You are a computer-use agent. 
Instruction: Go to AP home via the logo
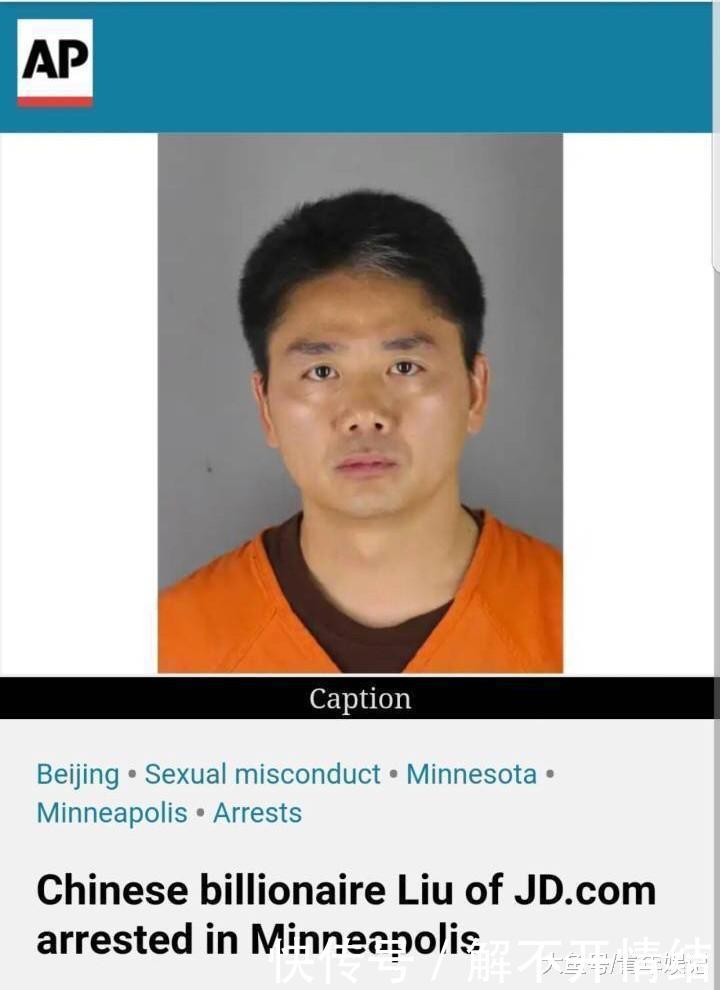click(x=55, y=62)
